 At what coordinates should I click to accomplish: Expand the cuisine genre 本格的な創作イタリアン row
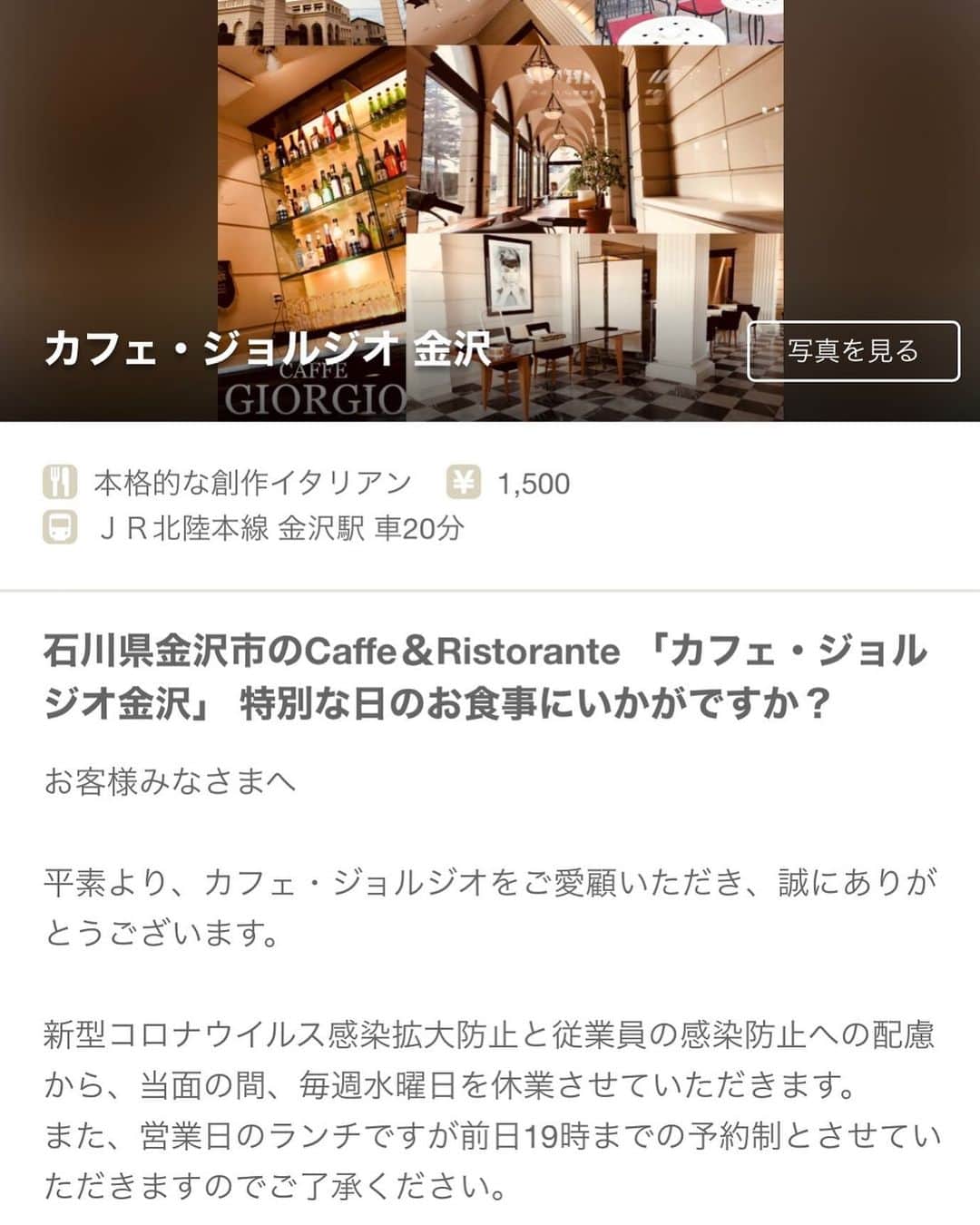pyautogui.click(x=254, y=482)
